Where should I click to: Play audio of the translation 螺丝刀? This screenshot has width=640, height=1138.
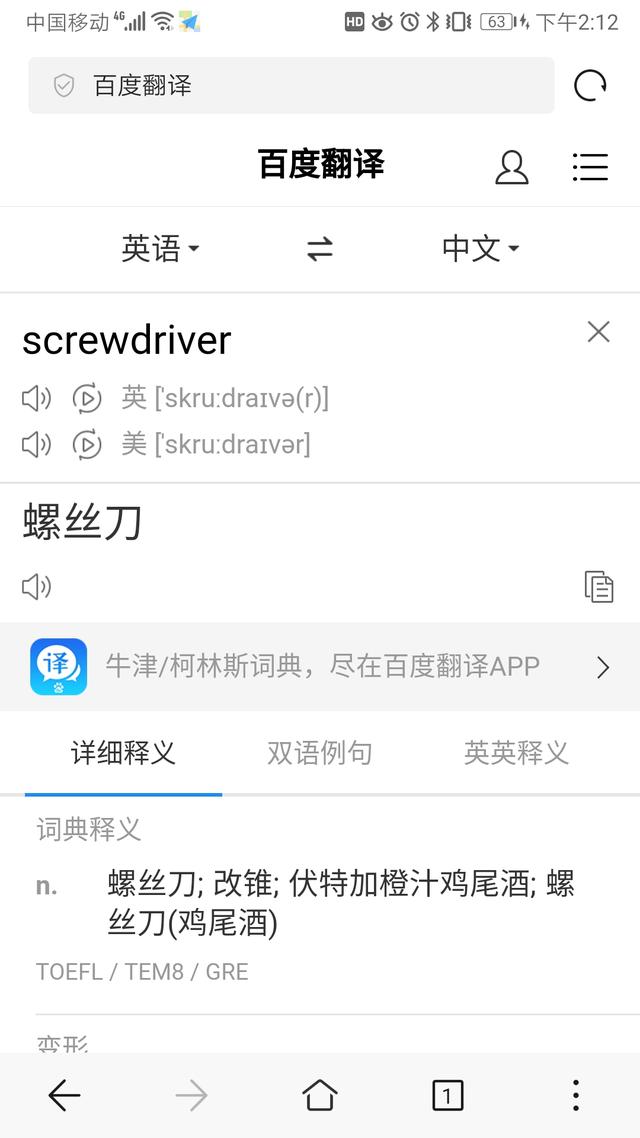click(x=36, y=586)
